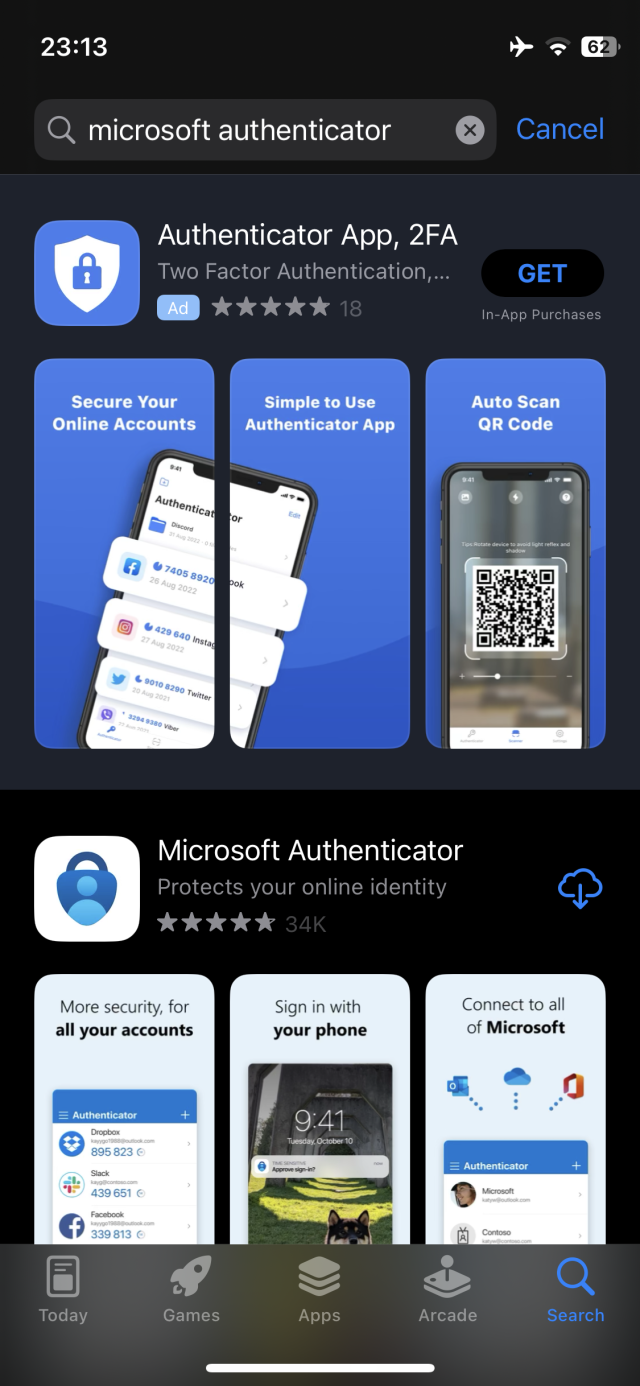Download Microsoft Authenticator via cloud icon
The height and width of the screenshot is (1386, 640).
580,888
